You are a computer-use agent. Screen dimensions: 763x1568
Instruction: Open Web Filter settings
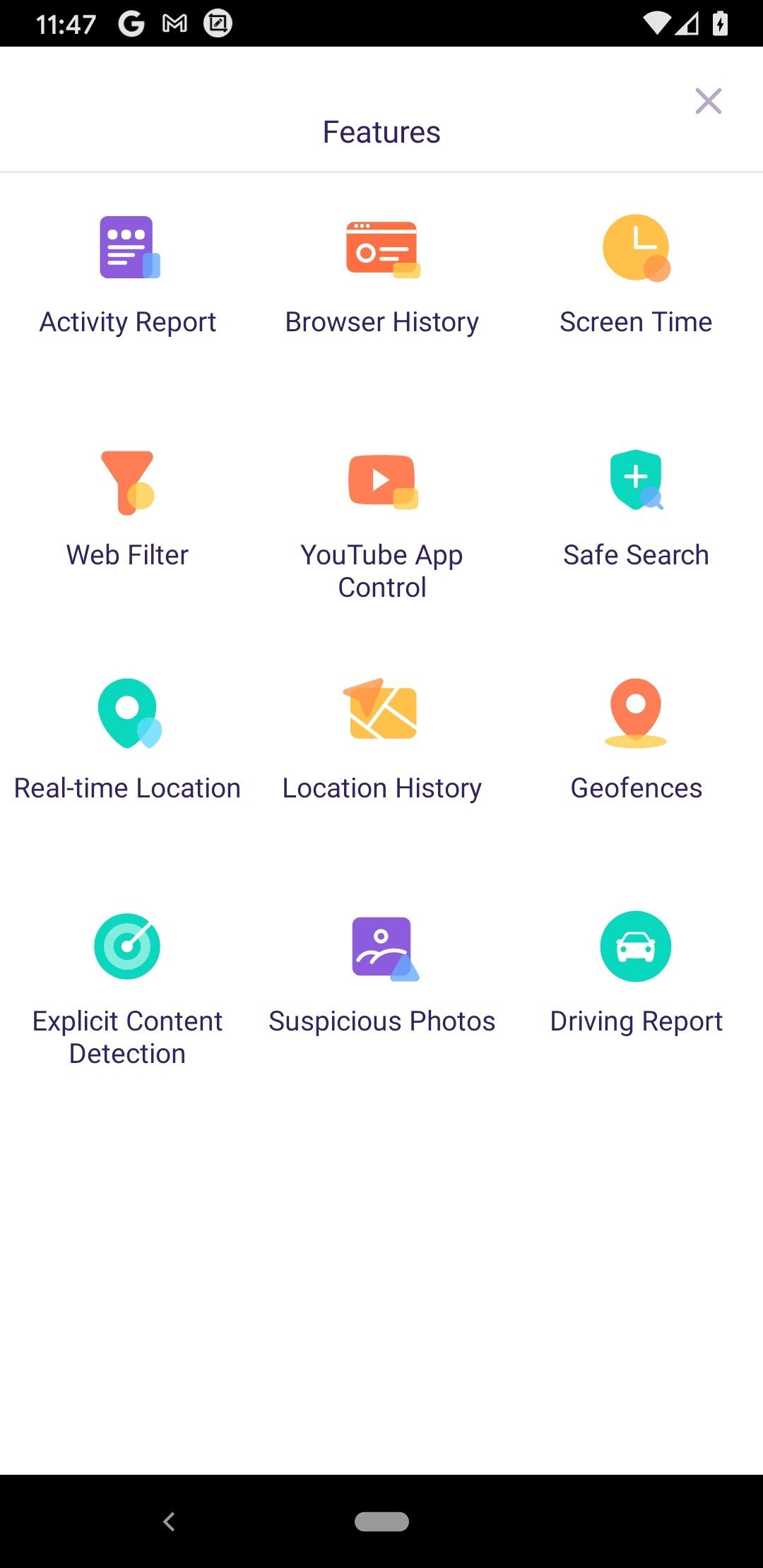tap(127, 509)
